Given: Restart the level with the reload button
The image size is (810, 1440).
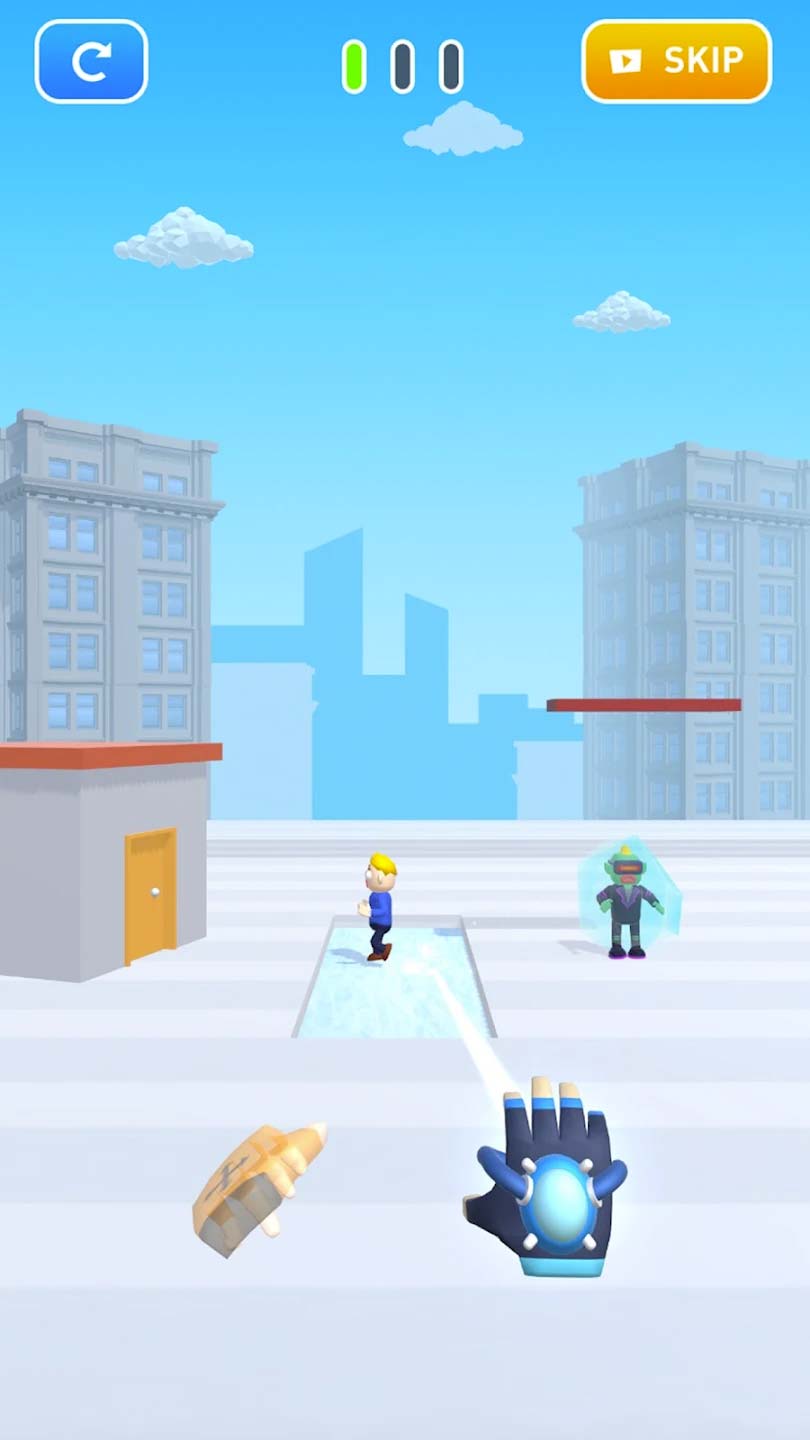Looking at the screenshot, I should pyautogui.click(x=91, y=62).
